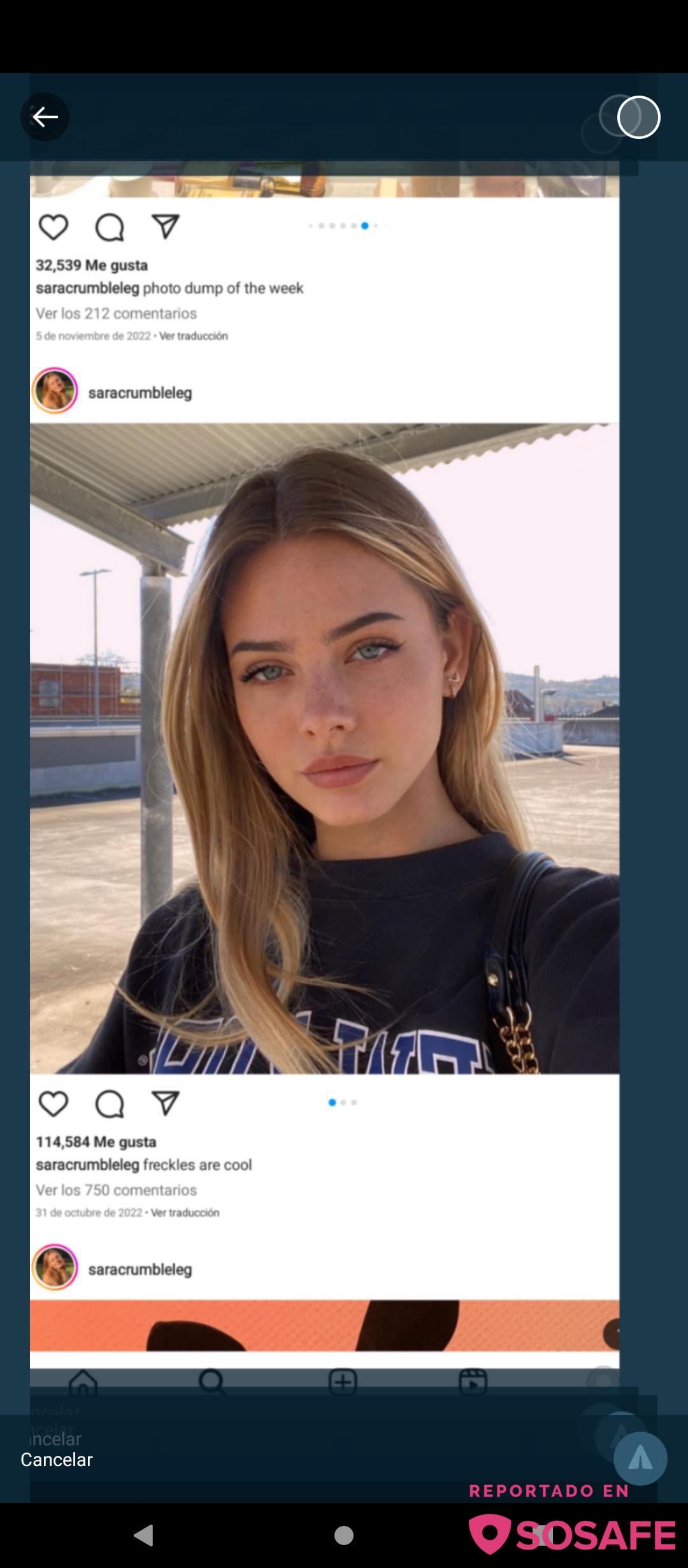688x1568 pixels.
Task: Go back using the top-left arrow
Action: tap(45, 117)
